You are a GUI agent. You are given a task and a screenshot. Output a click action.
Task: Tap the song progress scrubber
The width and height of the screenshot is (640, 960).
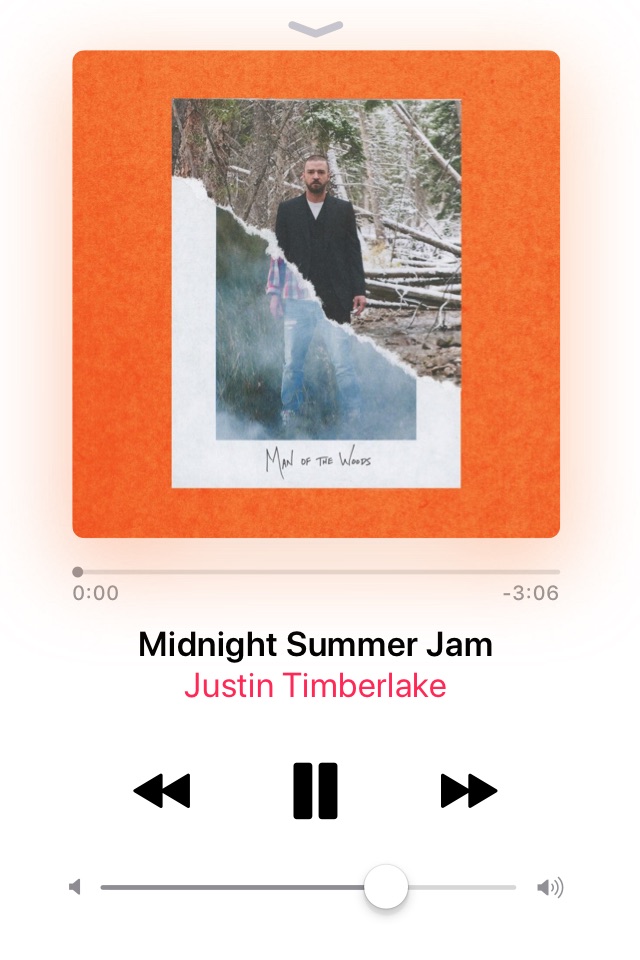coord(78,572)
